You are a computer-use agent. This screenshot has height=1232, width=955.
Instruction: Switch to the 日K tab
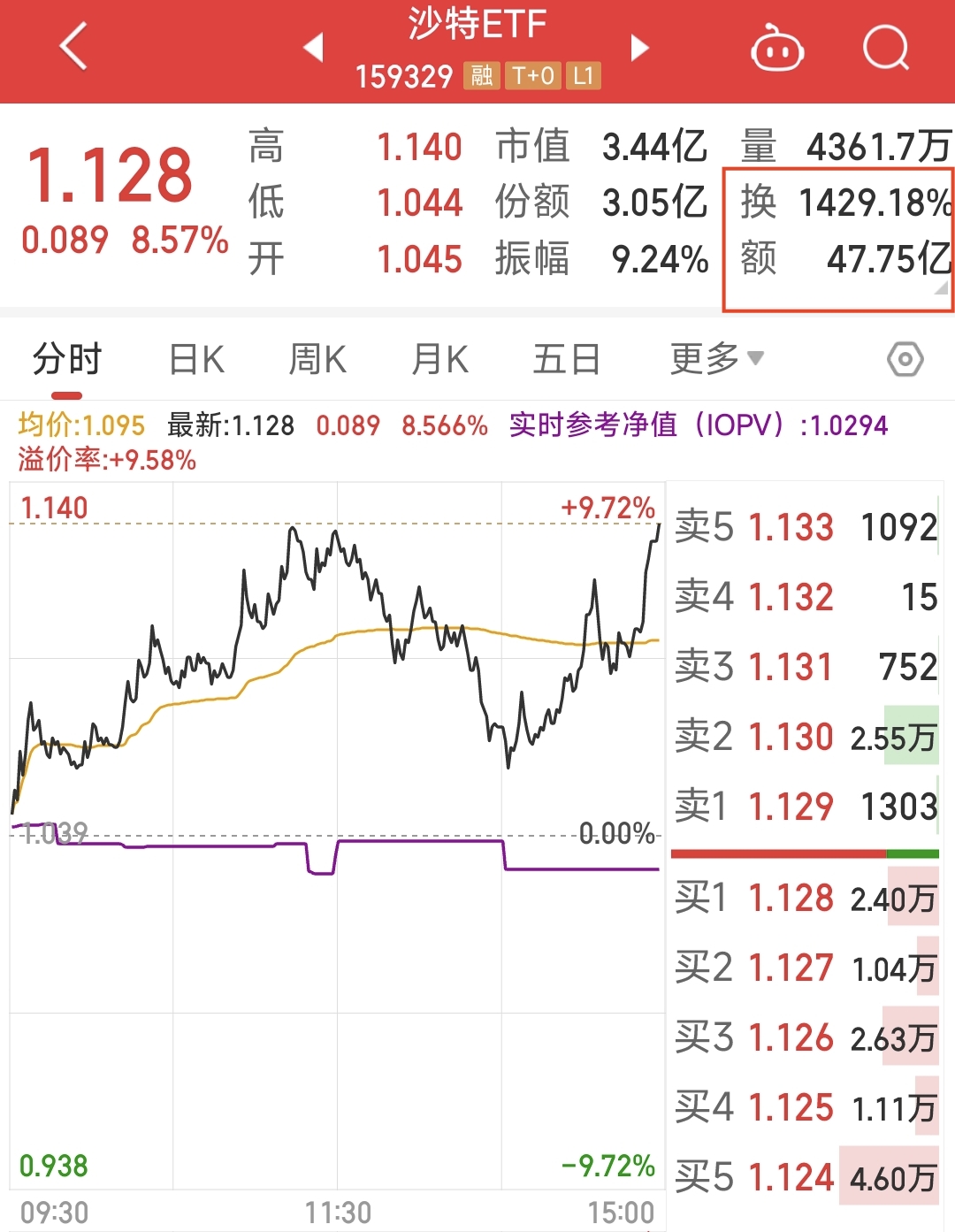196,358
